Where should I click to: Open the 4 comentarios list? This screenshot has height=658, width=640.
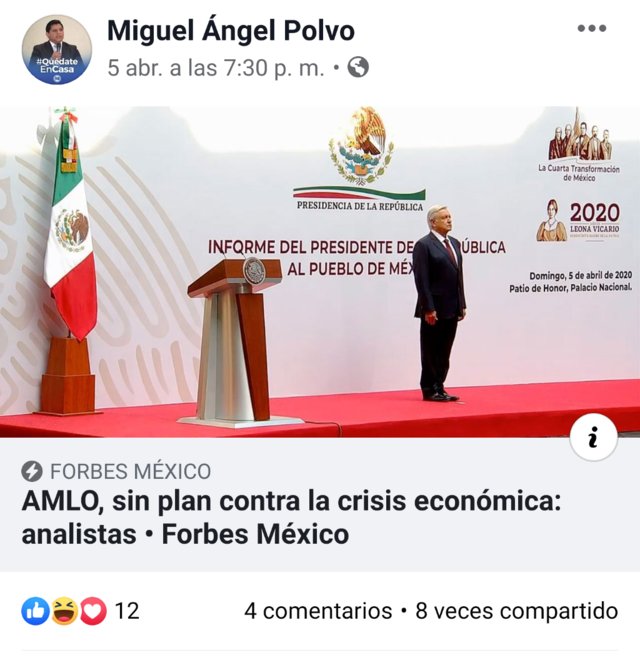coord(318,610)
